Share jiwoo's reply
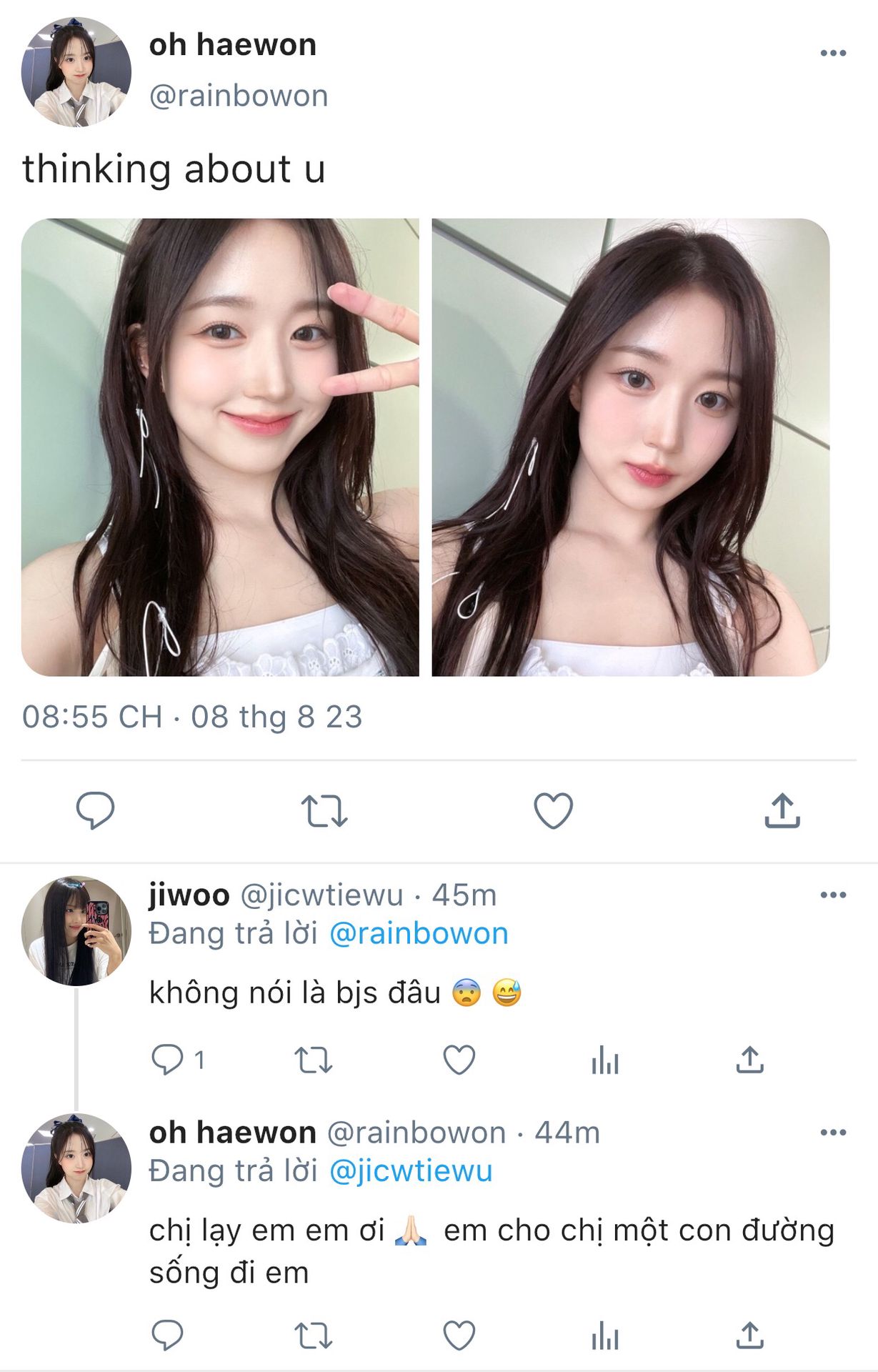Screen dimensions: 878x1372 [749, 1060]
